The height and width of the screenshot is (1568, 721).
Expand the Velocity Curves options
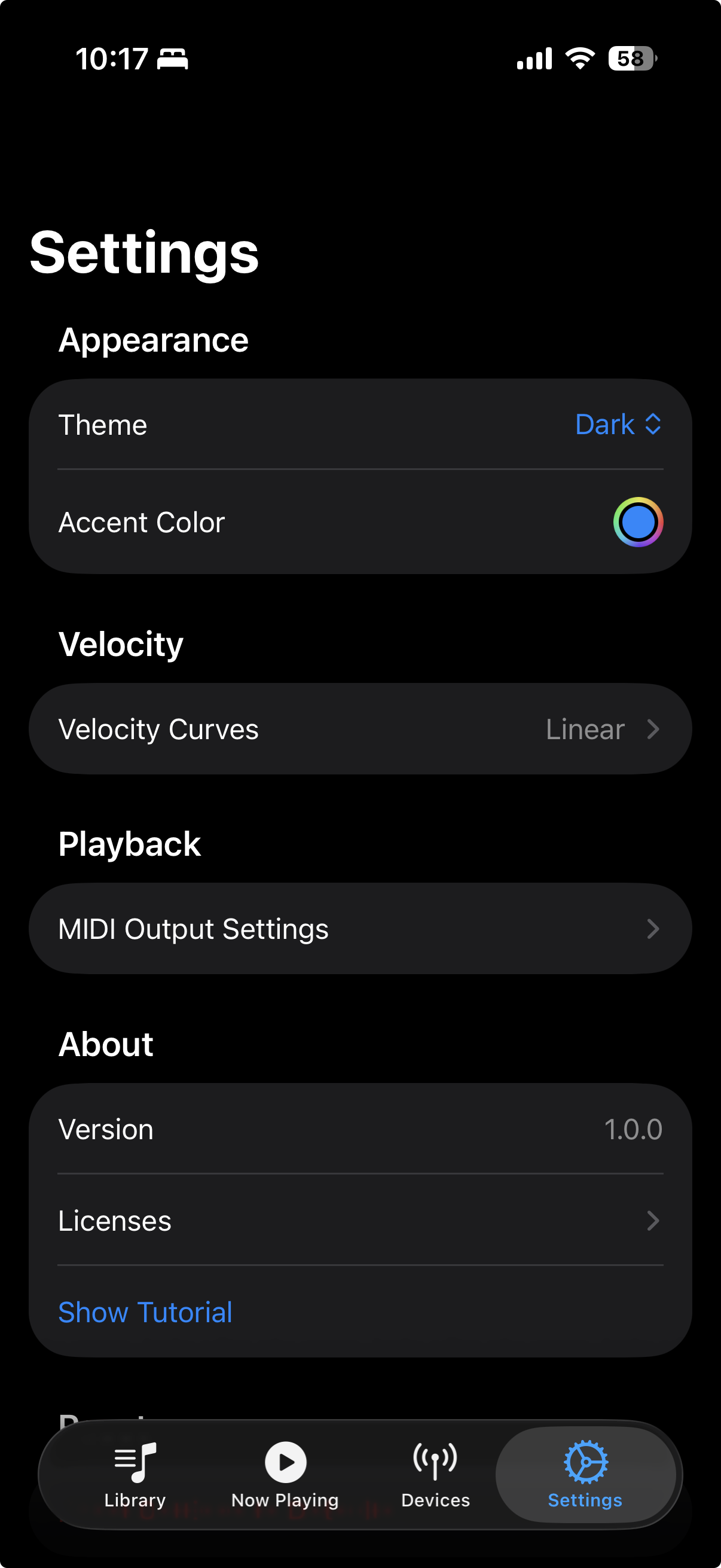[x=361, y=728]
